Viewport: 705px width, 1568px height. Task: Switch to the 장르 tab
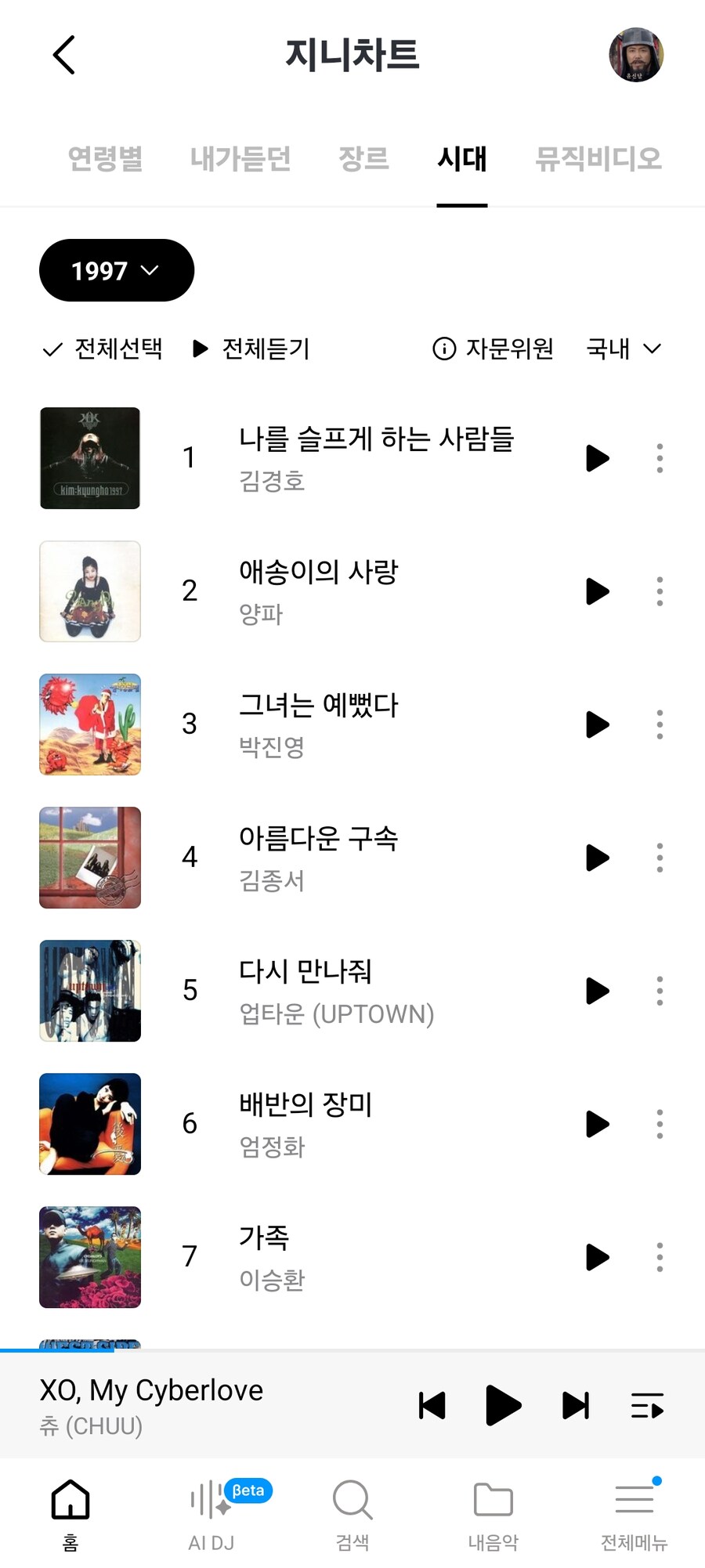363,159
